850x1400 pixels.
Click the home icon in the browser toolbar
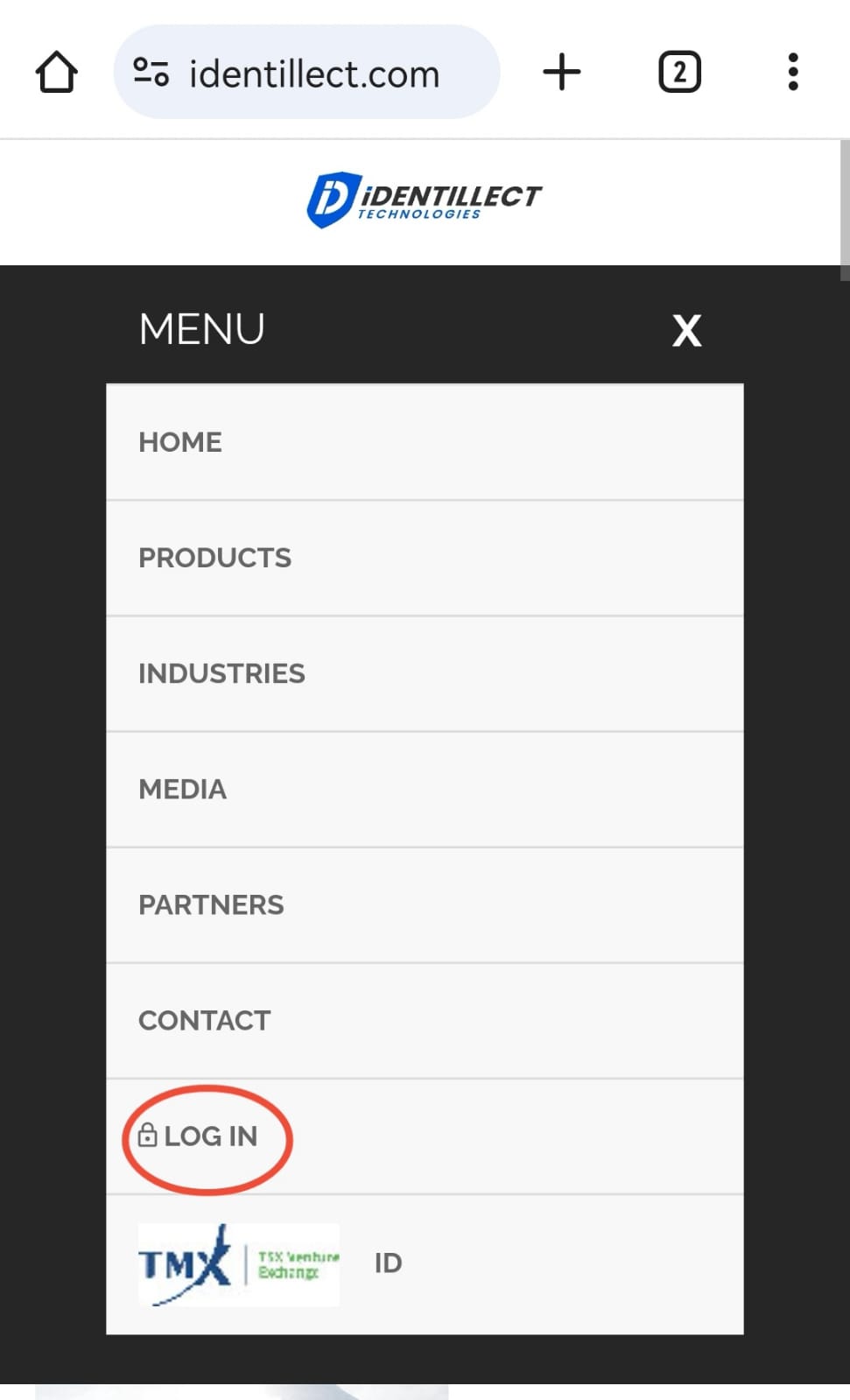click(56, 72)
